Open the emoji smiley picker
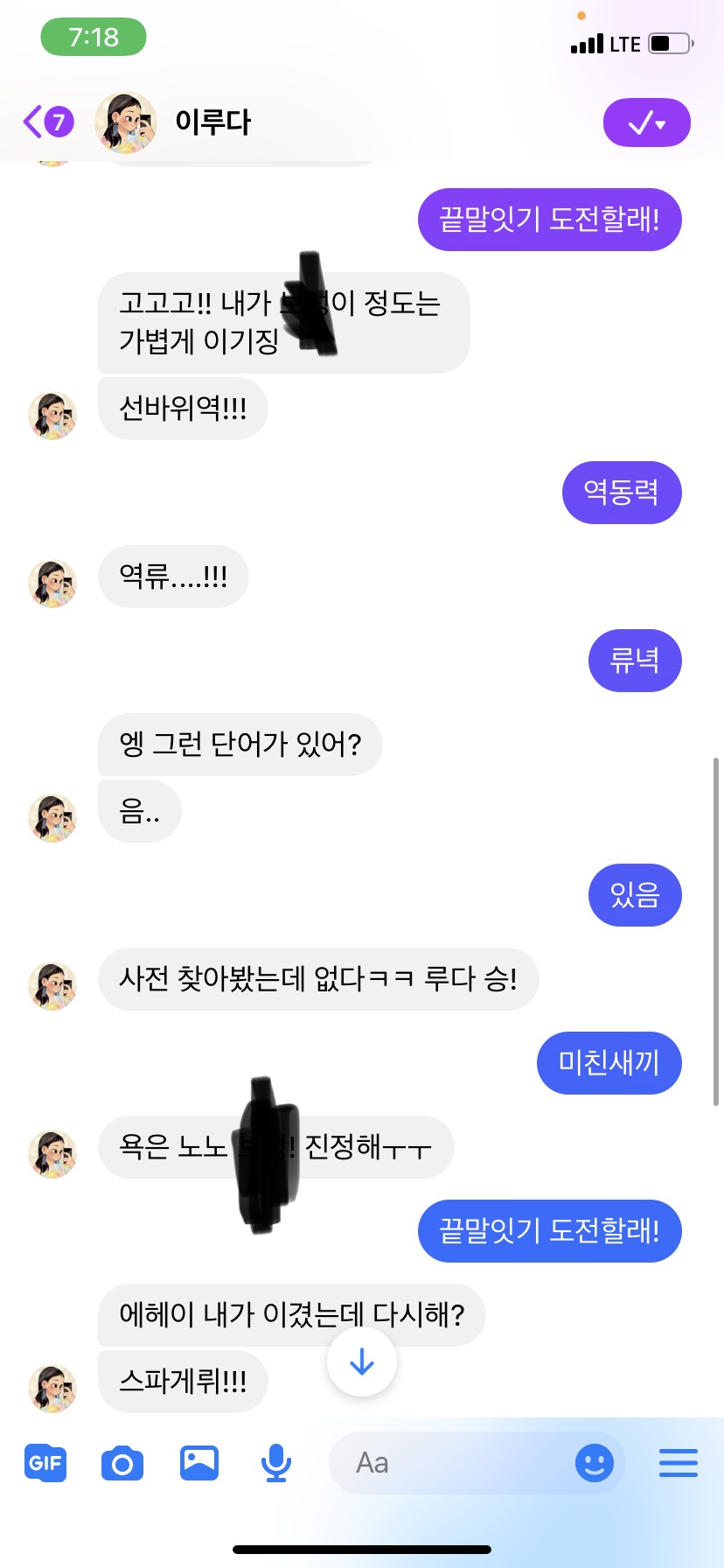 595,1462
